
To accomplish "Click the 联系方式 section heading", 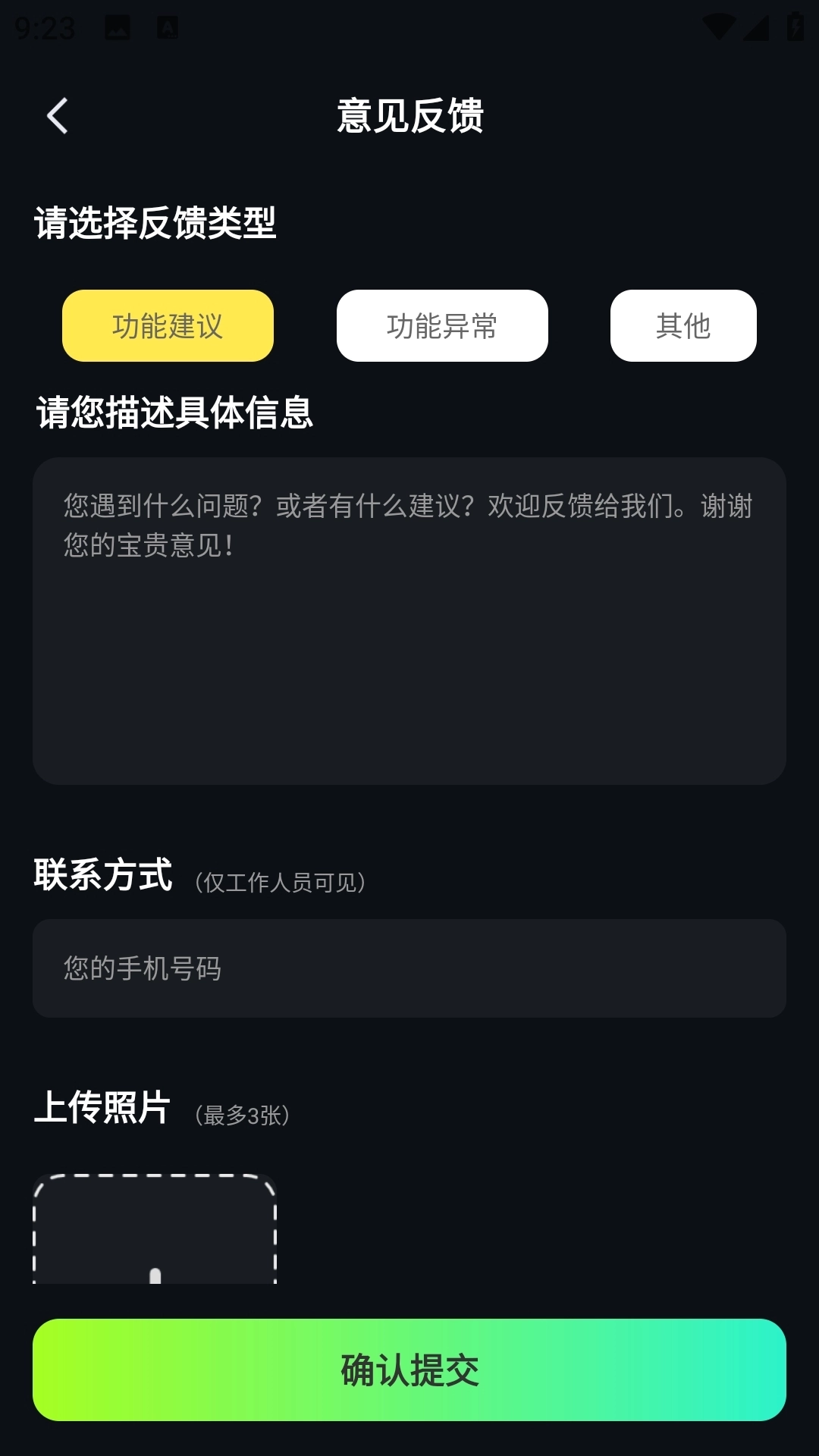I will point(104,876).
